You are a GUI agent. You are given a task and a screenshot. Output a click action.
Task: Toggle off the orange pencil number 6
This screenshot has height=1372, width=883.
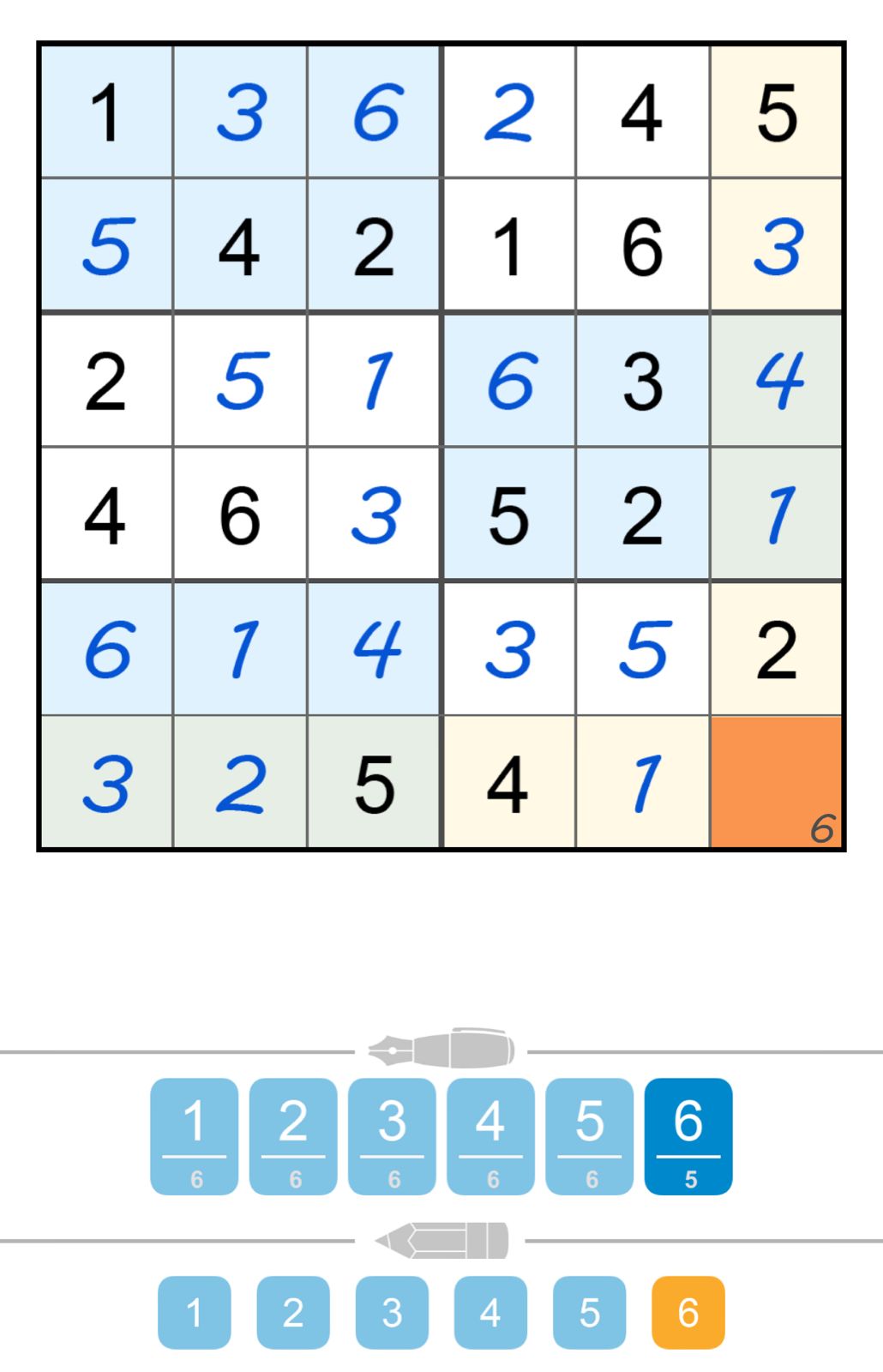687,1310
